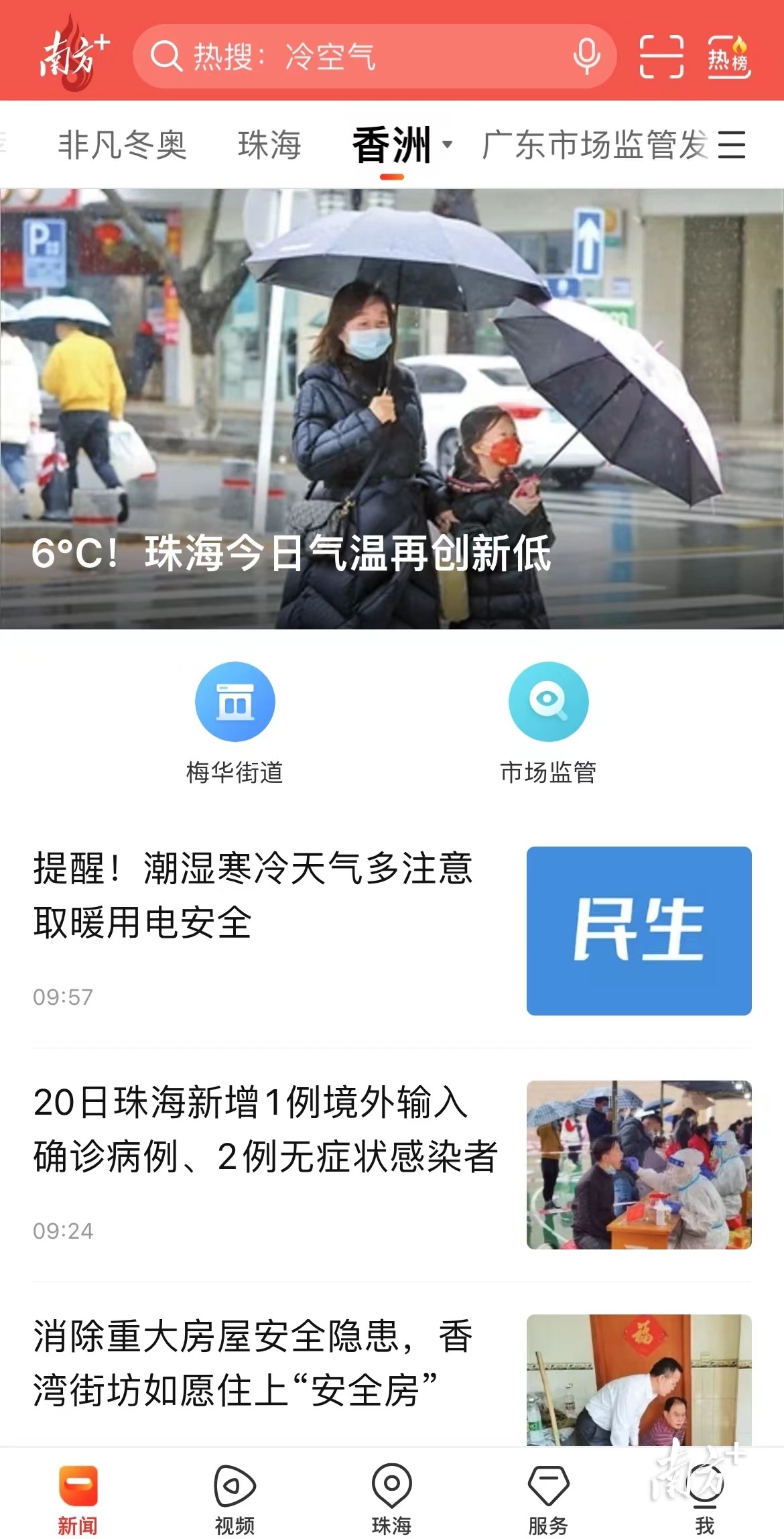Open the 热榜 hot list
The height and width of the screenshot is (1539, 784).
pyautogui.click(x=728, y=57)
